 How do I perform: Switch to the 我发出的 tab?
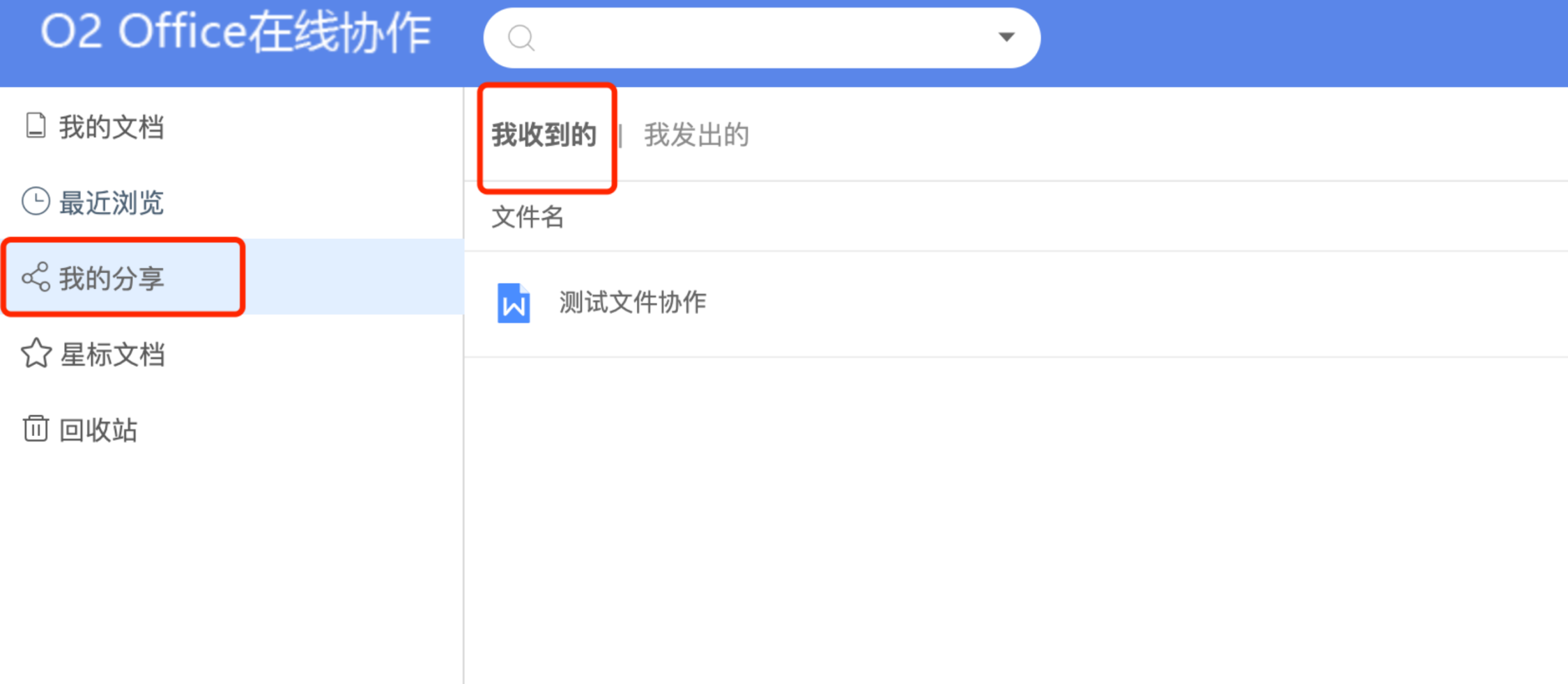click(696, 135)
